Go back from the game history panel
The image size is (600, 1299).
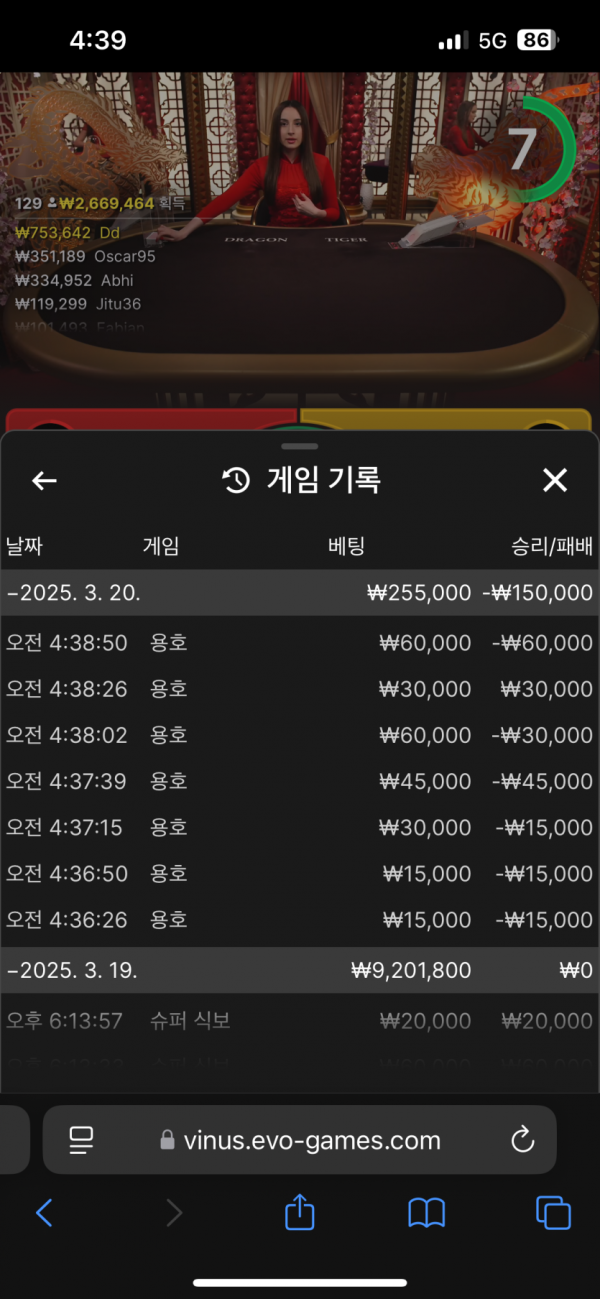point(44,481)
